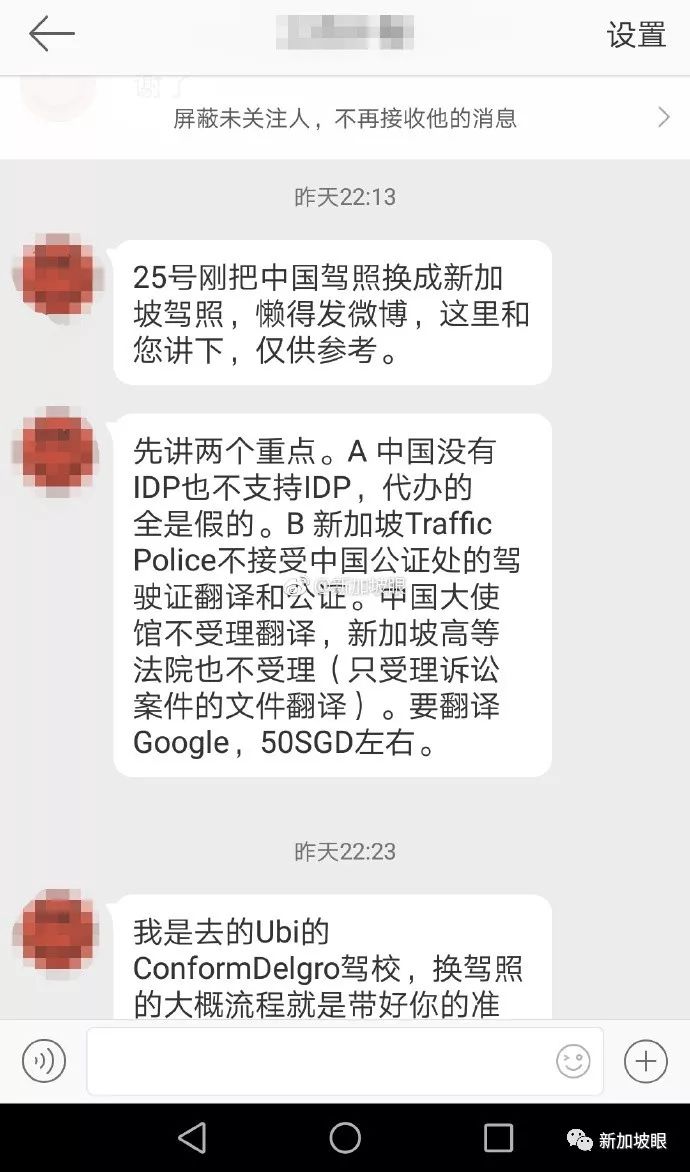
Task: Open the emoji picker
Action: tap(573, 1061)
